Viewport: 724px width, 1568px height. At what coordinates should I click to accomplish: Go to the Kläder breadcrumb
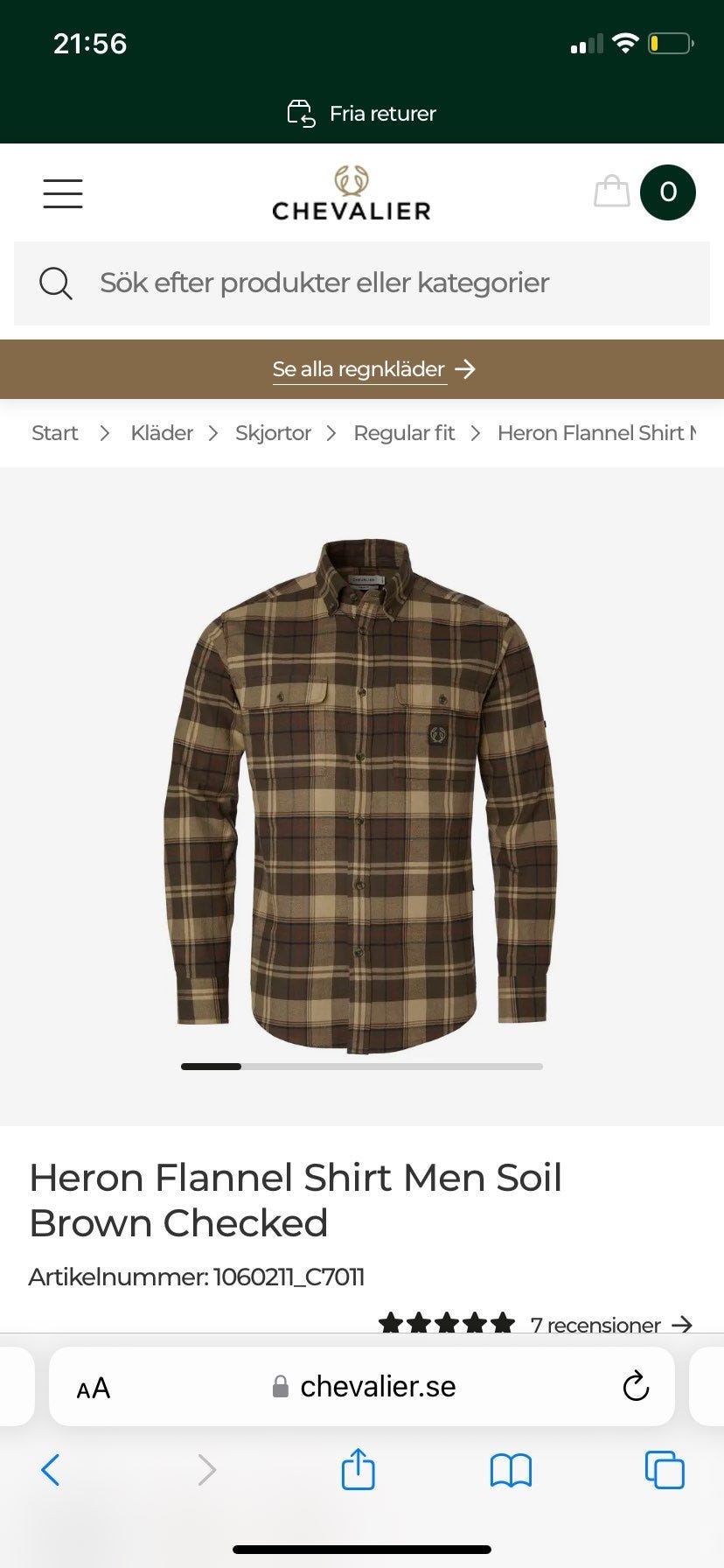162,433
